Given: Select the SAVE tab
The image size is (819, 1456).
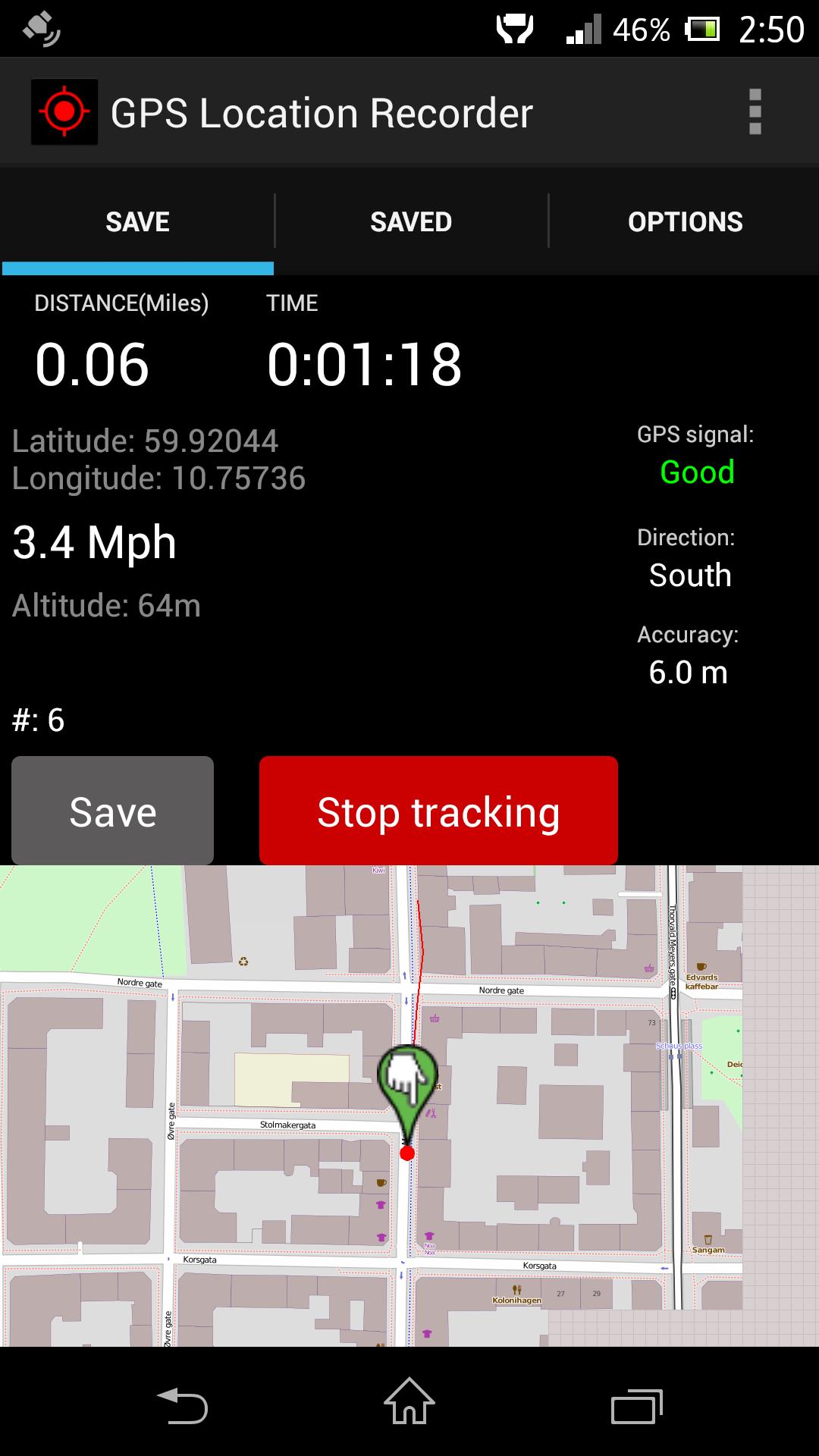Looking at the screenshot, I should pos(136,221).
